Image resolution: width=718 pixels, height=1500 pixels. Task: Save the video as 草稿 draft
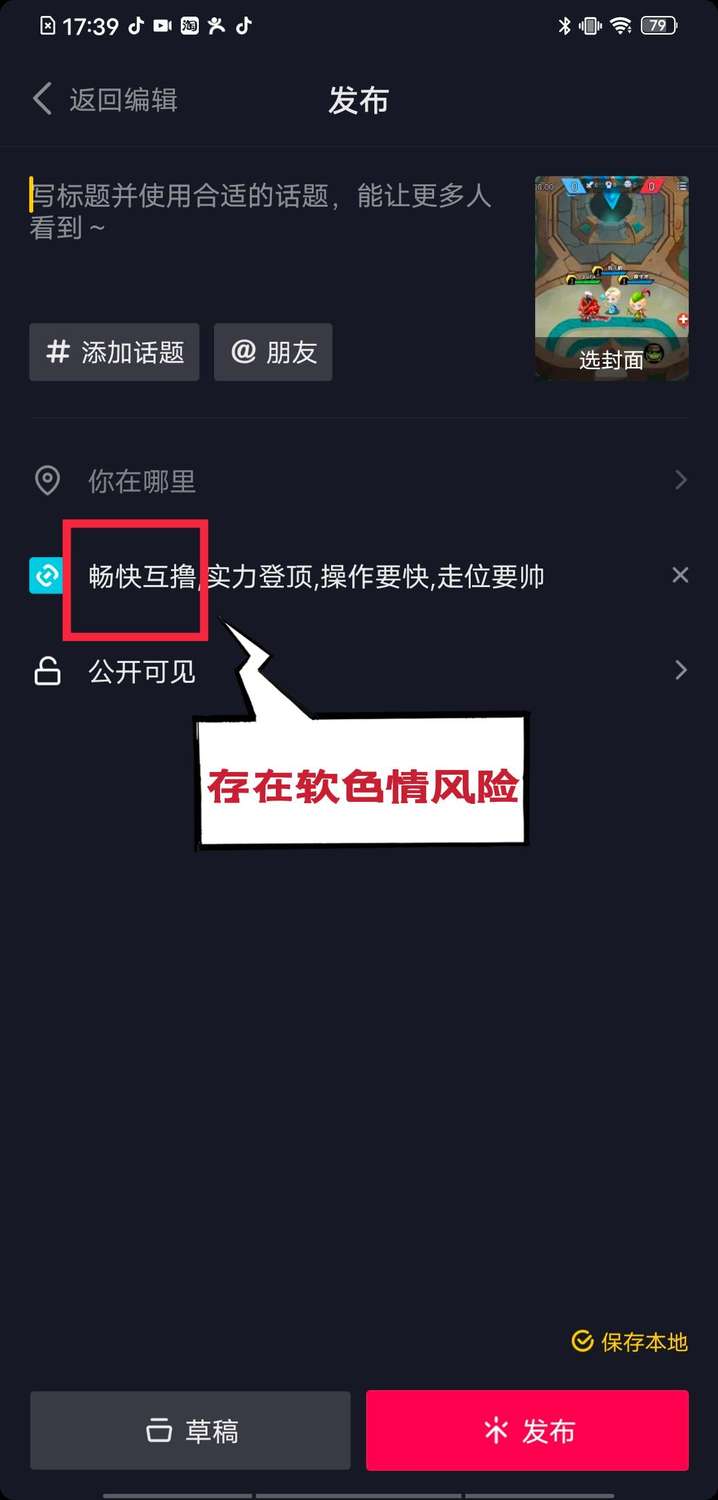point(190,1431)
